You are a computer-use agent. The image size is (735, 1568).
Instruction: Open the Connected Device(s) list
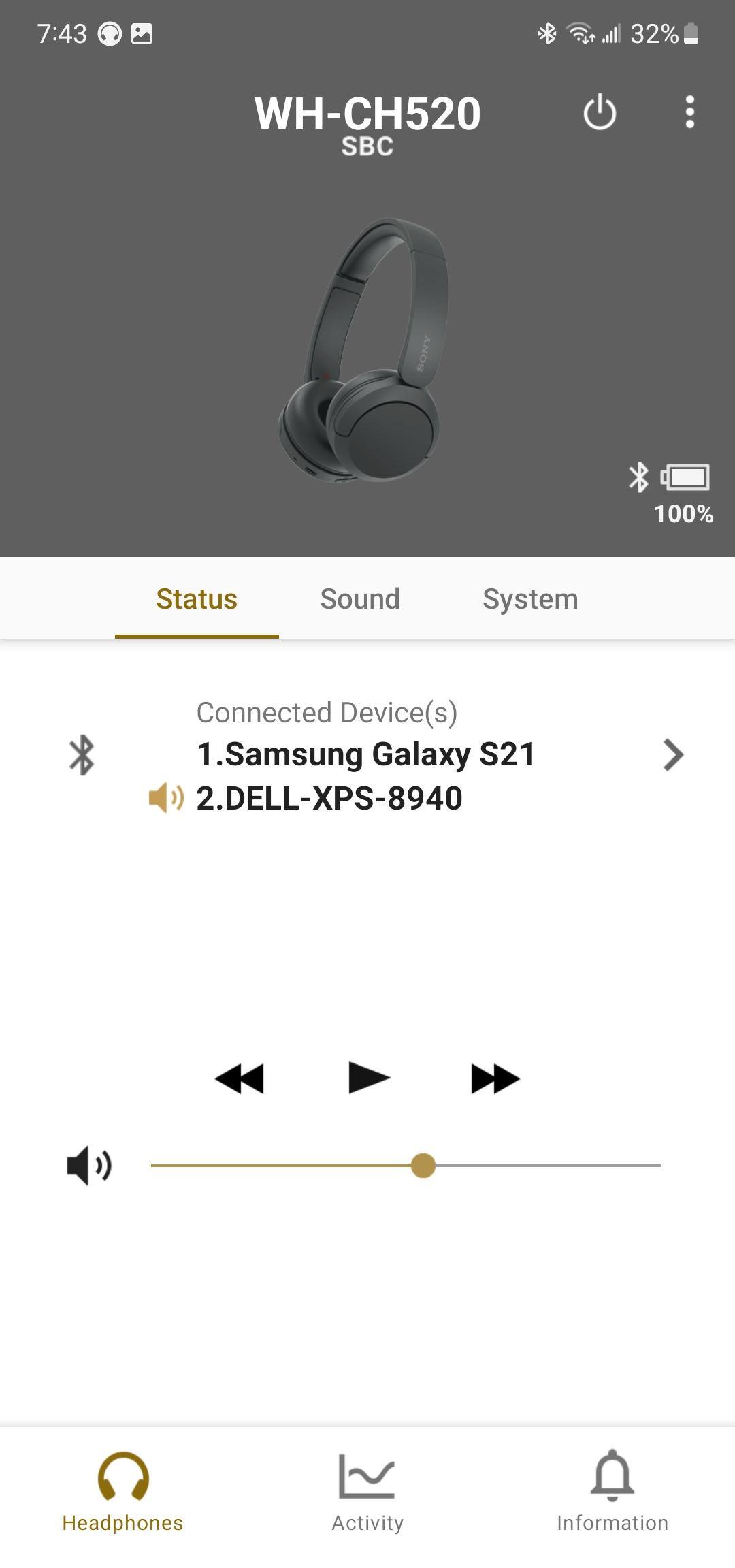pos(672,755)
